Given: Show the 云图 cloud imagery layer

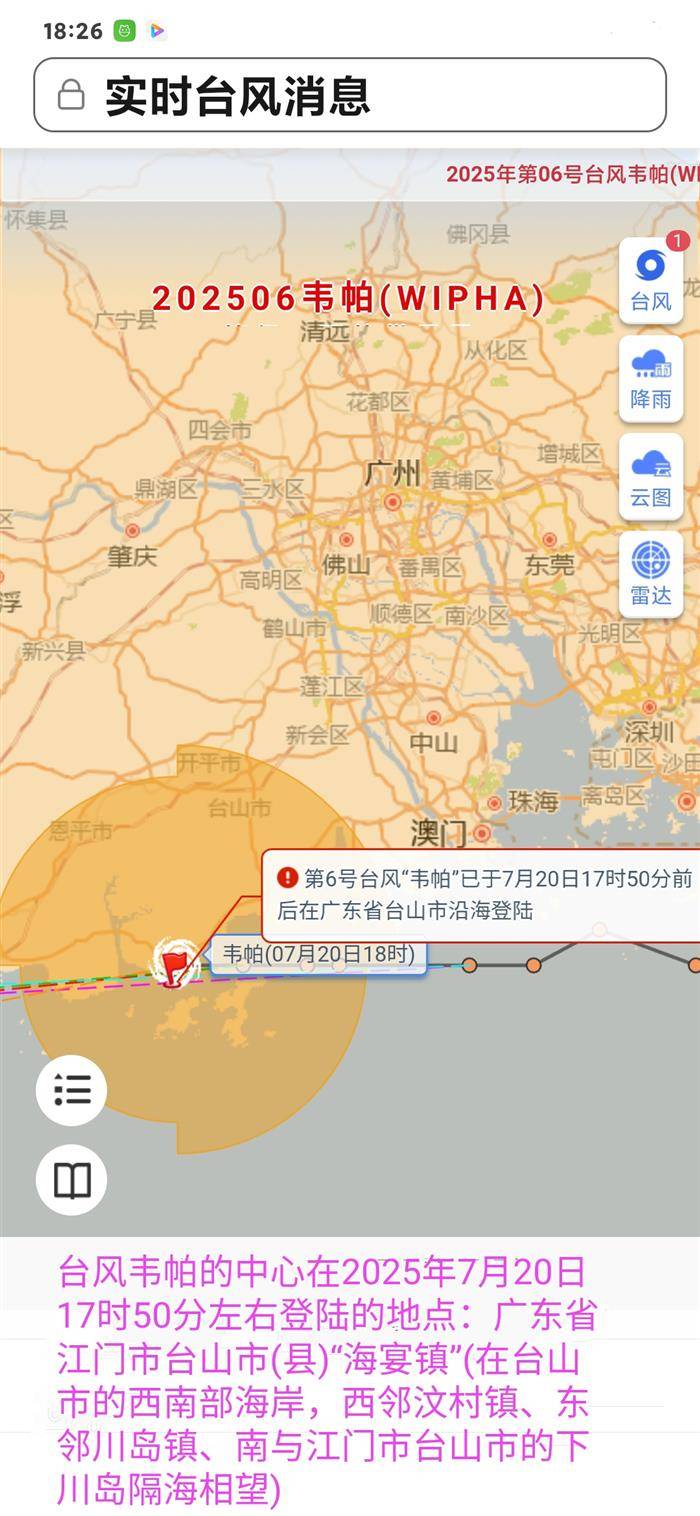Looking at the screenshot, I should (651, 476).
